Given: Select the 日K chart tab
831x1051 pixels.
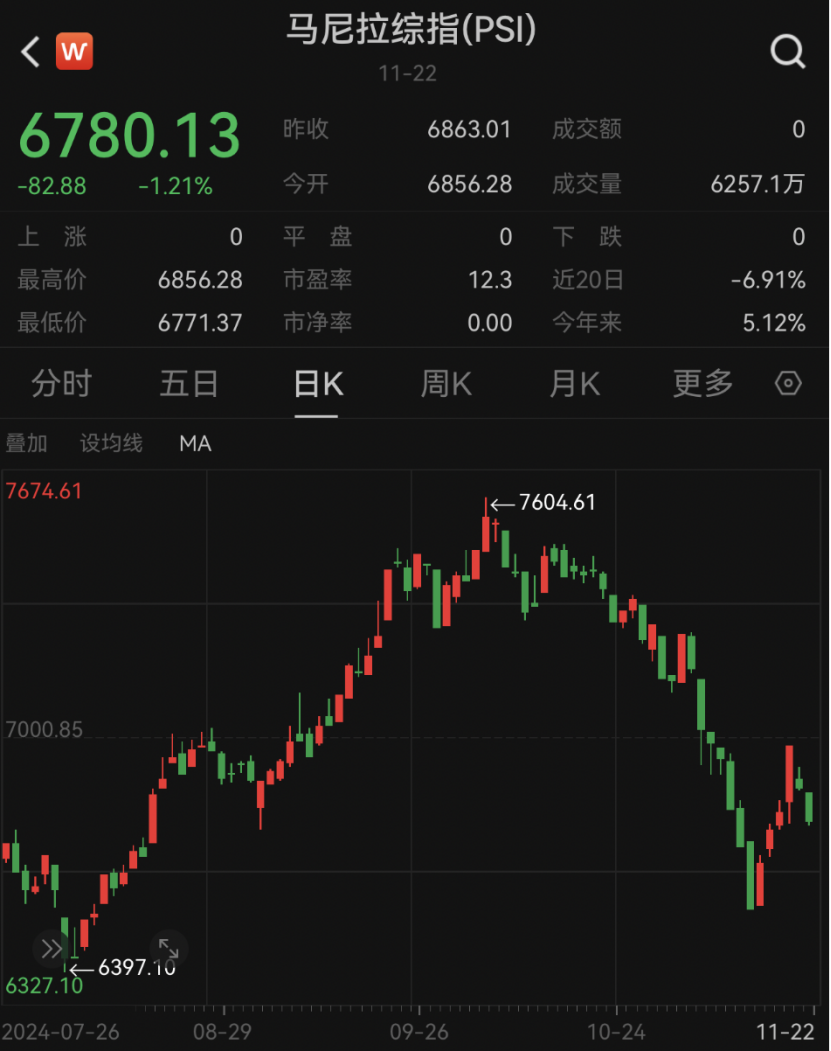Looking at the screenshot, I should click(x=318, y=384).
